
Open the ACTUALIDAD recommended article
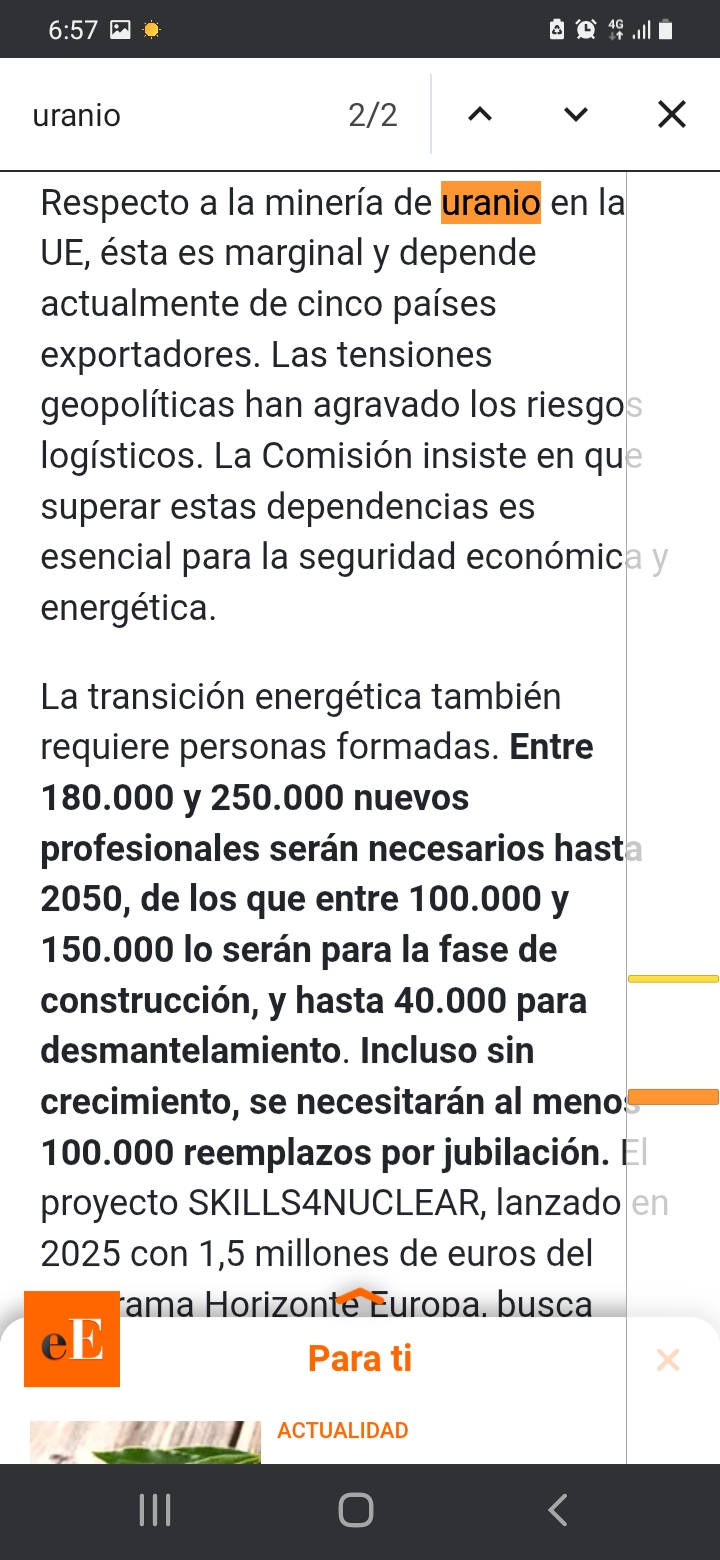[x=343, y=1430]
